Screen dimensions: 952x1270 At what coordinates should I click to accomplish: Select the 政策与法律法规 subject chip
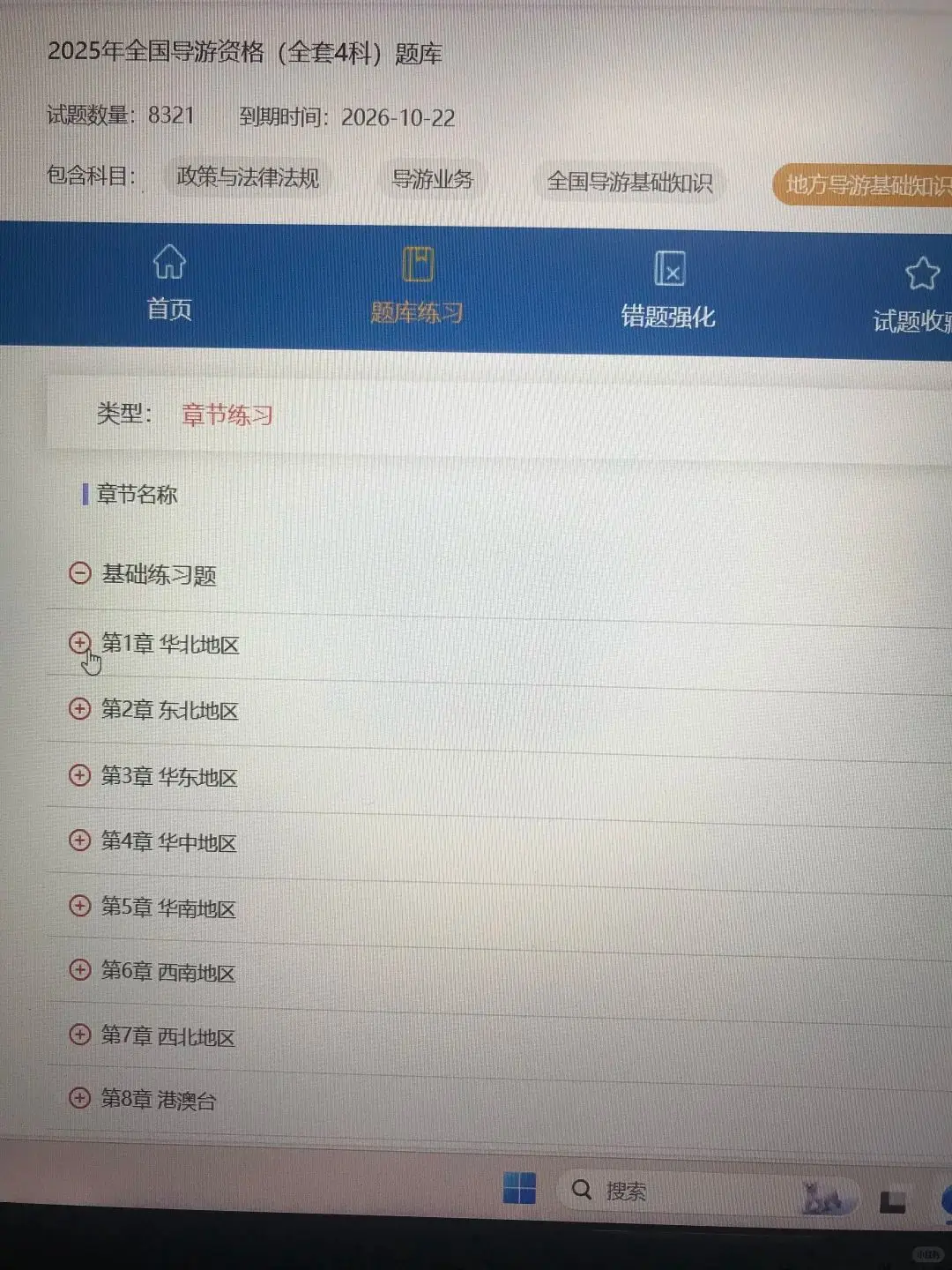[x=248, y=178]
